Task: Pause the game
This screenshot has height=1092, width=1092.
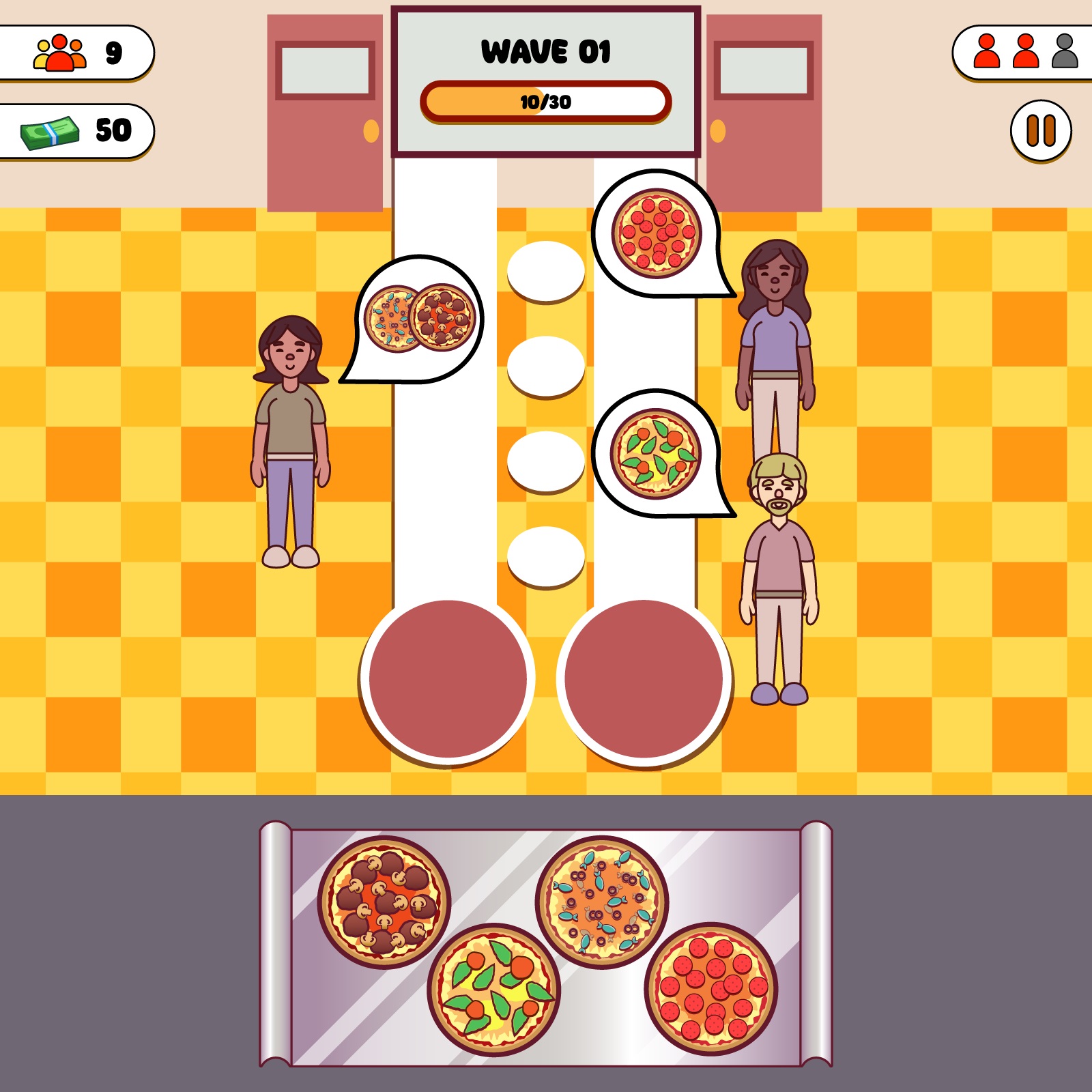Action: coord(1040,131)
